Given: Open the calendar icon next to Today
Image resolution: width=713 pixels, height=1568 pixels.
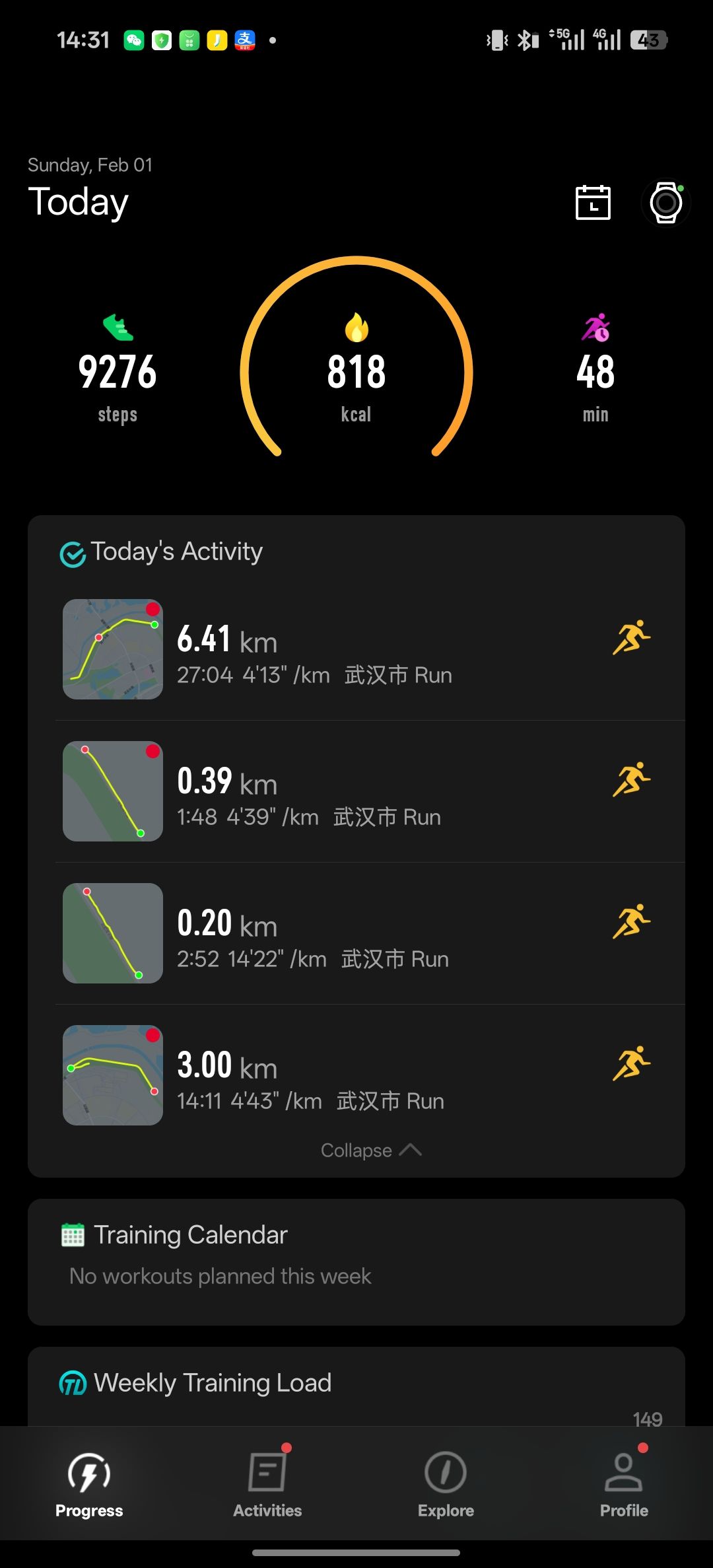Looking at the screenshot, I should coord(593,203).
